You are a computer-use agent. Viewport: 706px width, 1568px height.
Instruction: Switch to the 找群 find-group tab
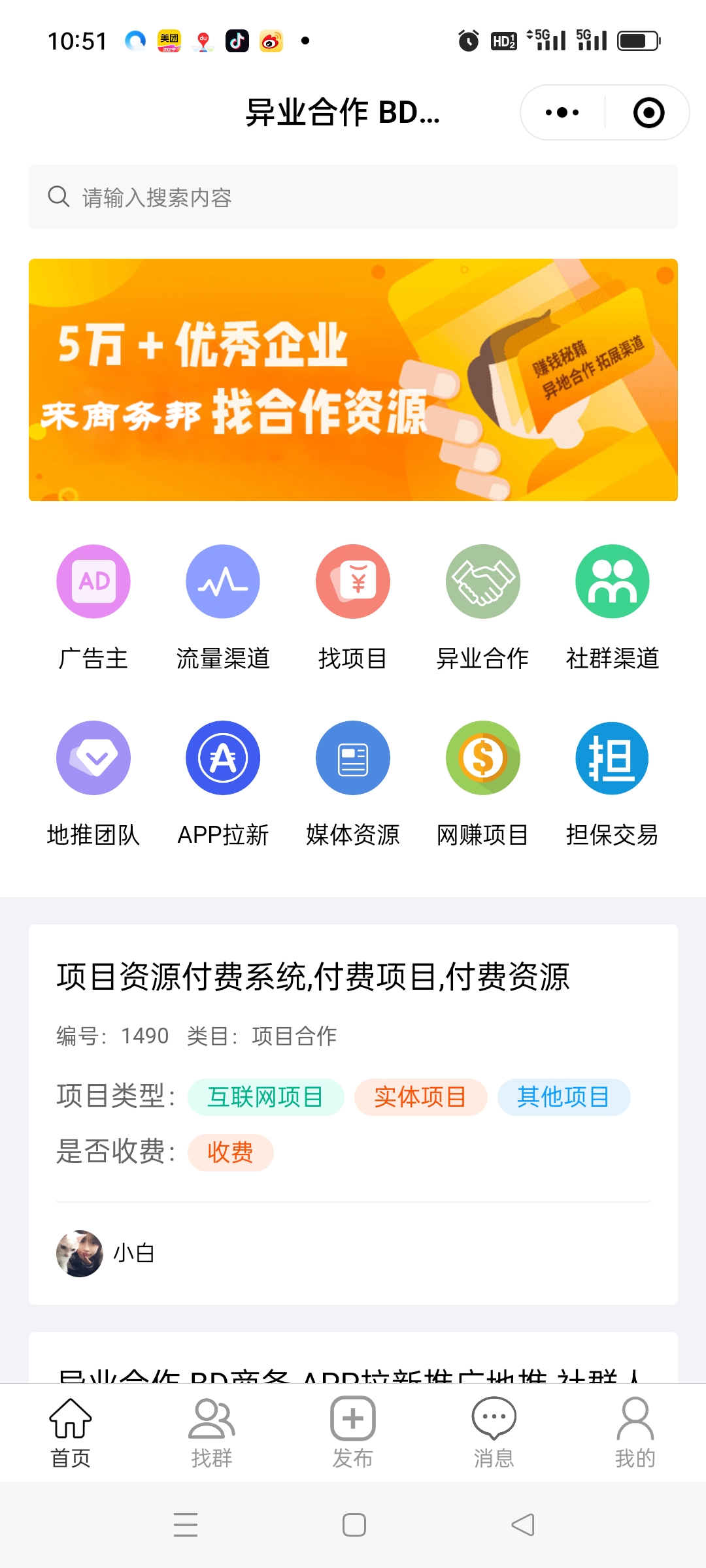coord(212,1431)
